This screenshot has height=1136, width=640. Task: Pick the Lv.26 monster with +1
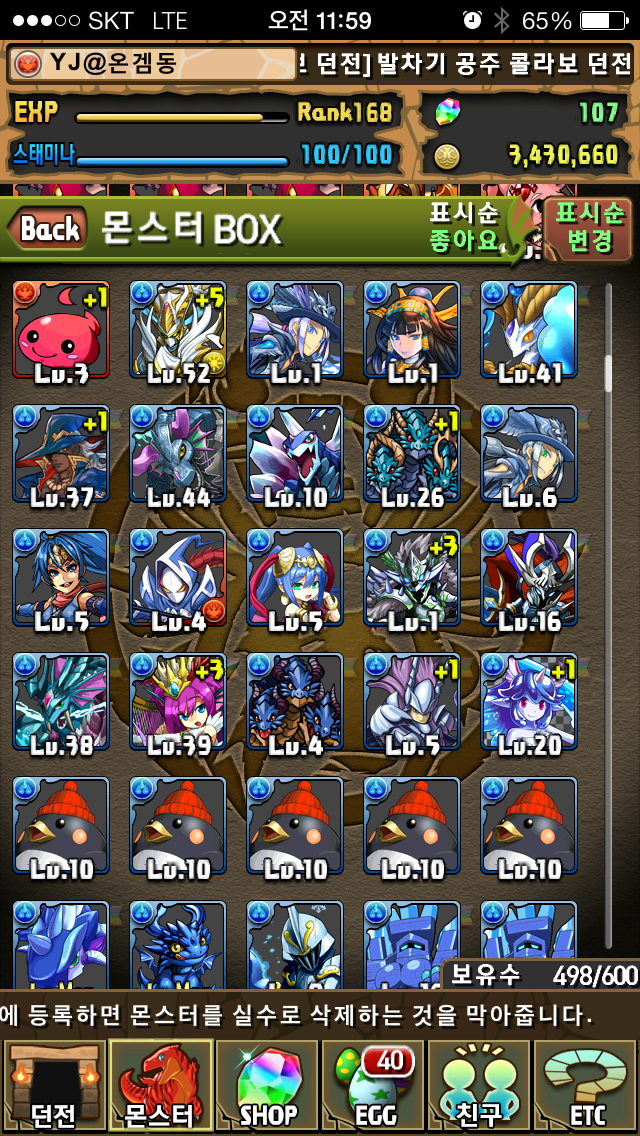pos(412,453)
